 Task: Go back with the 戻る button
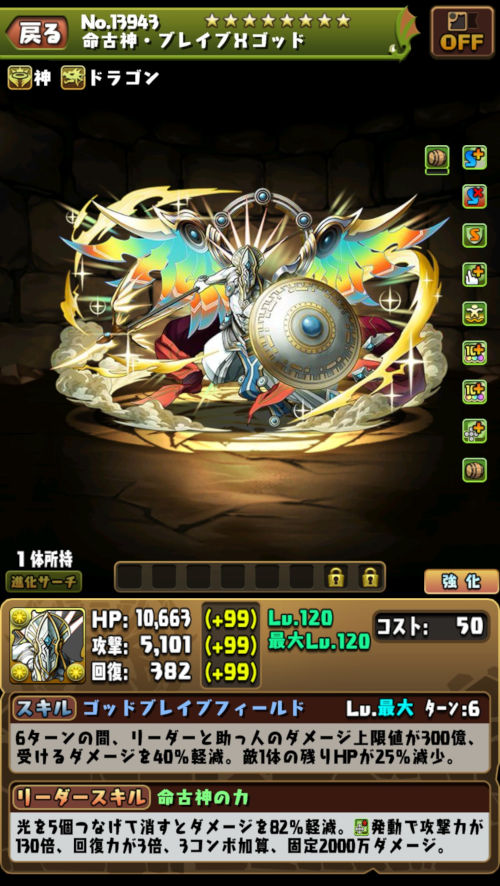coord(38,33)
